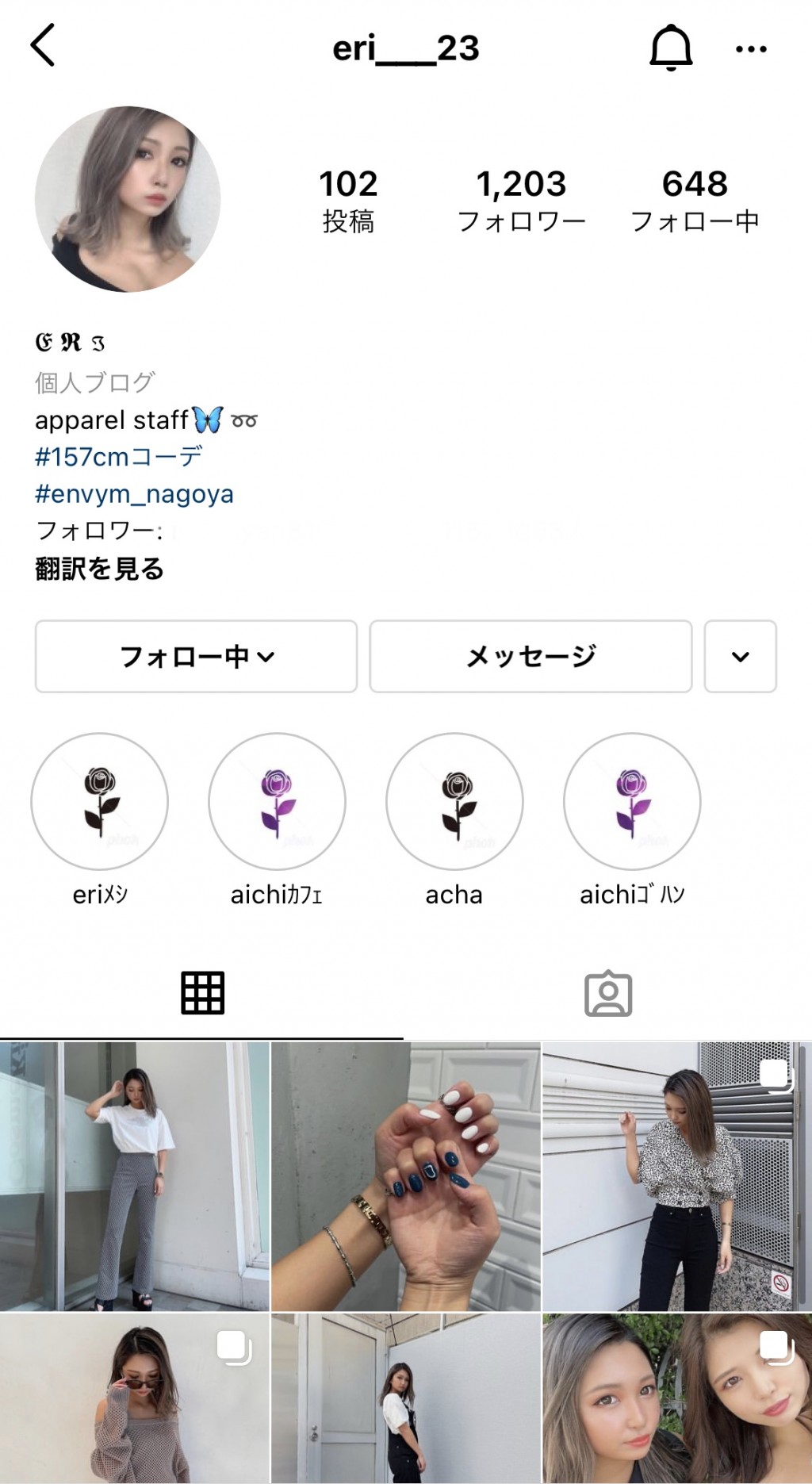
Task: Open hashtag #envym_nagoya
Action: click(134, 494)
